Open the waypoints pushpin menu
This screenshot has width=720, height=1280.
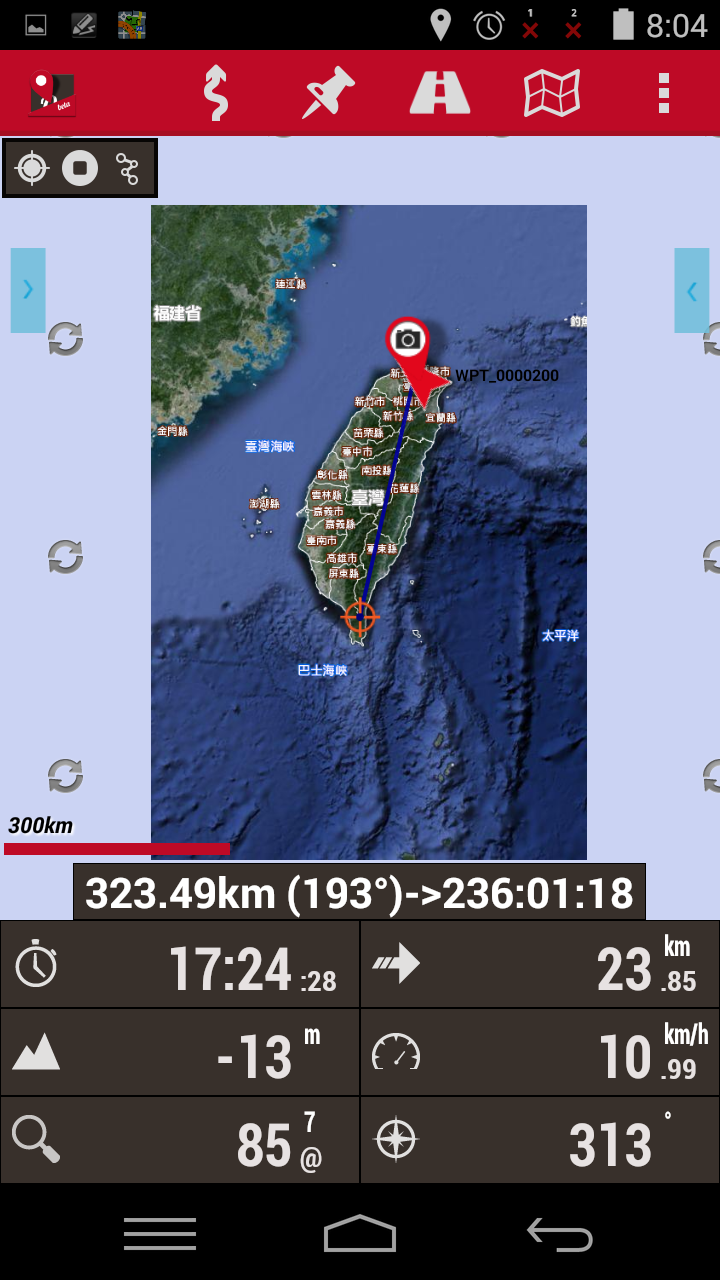pos(329,93)
